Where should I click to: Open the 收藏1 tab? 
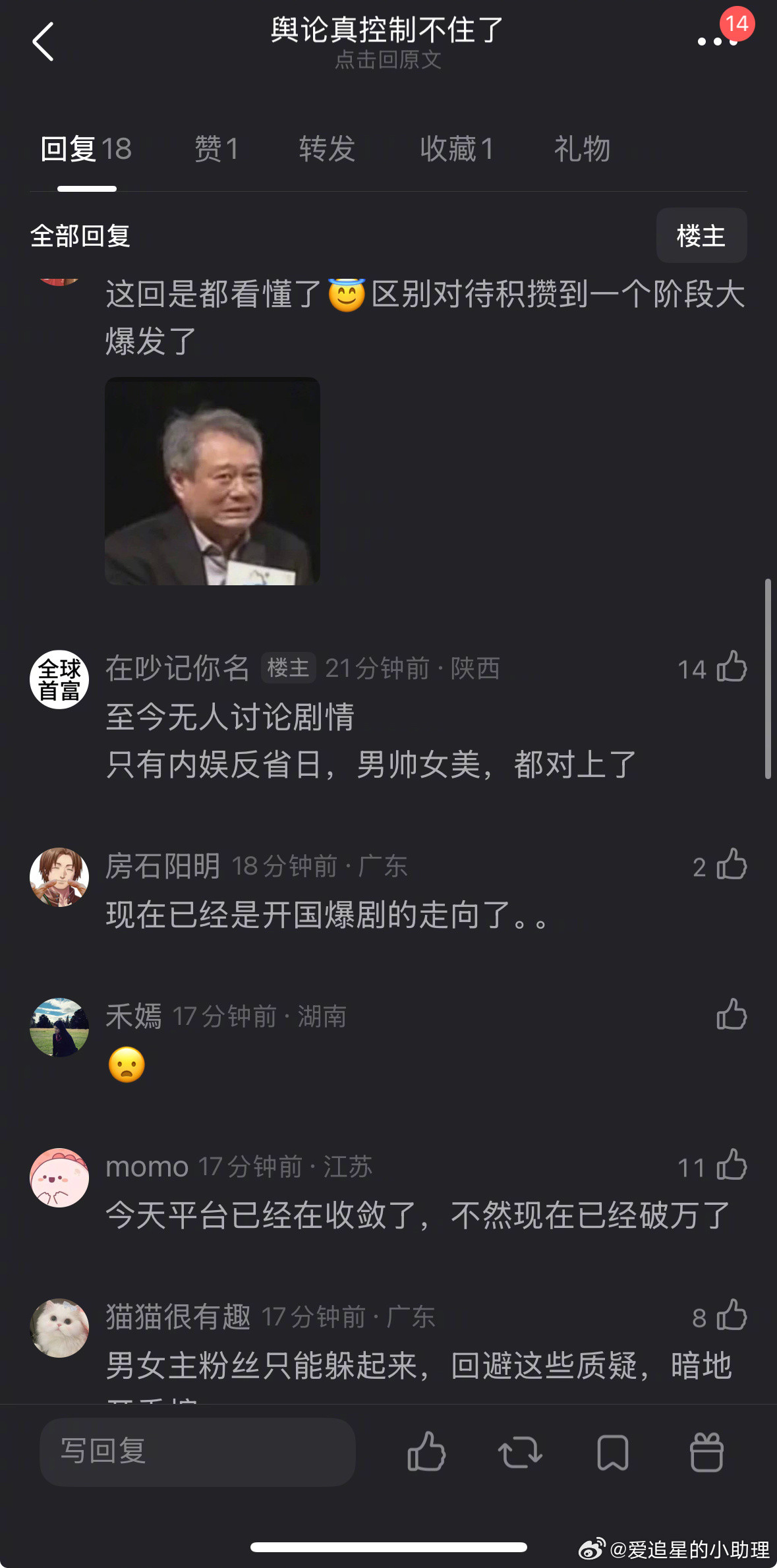coord(459,149)
